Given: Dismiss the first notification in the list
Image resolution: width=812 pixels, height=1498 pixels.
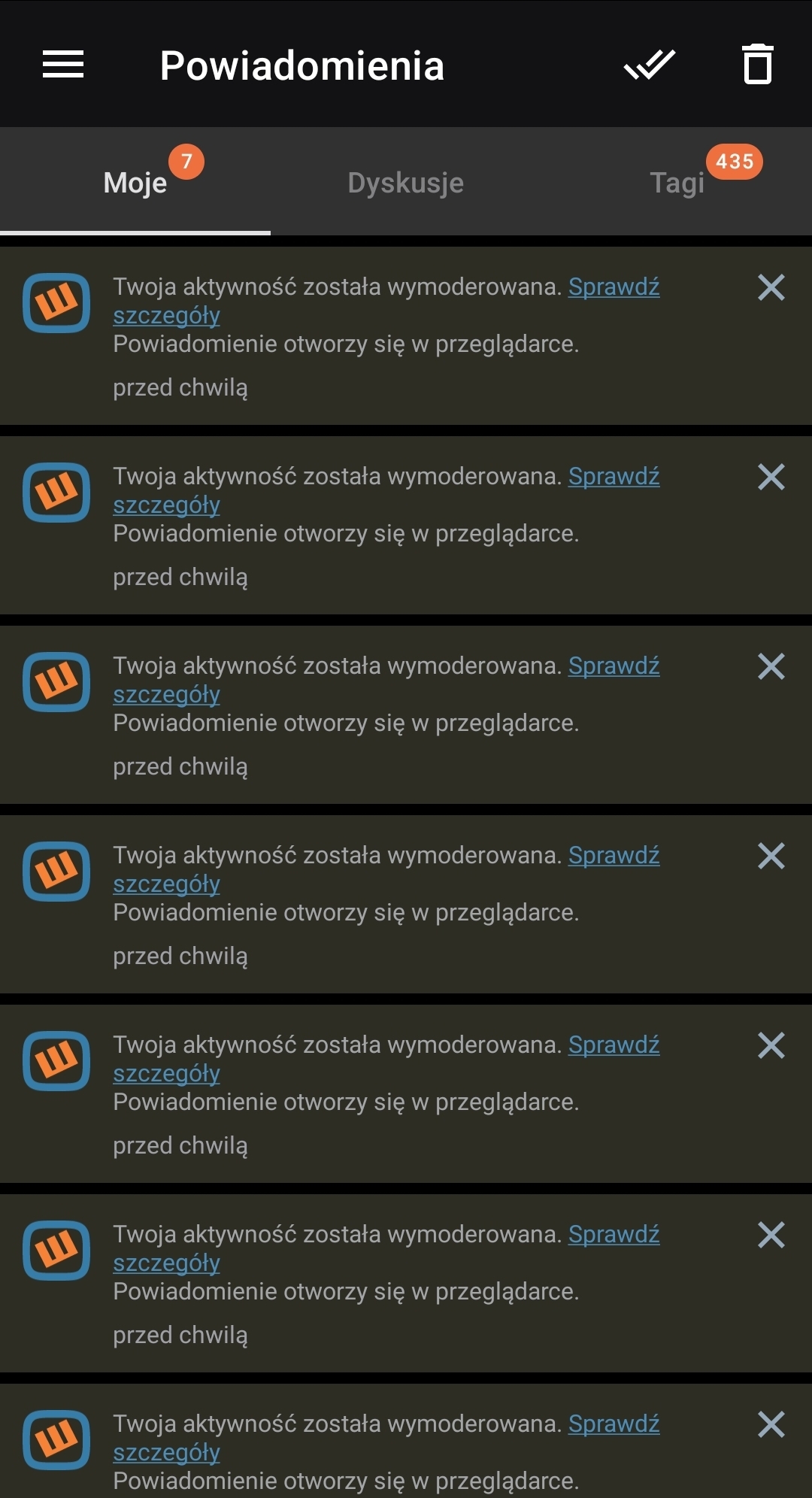Looking at the screenshot, I should pos(771,287).
